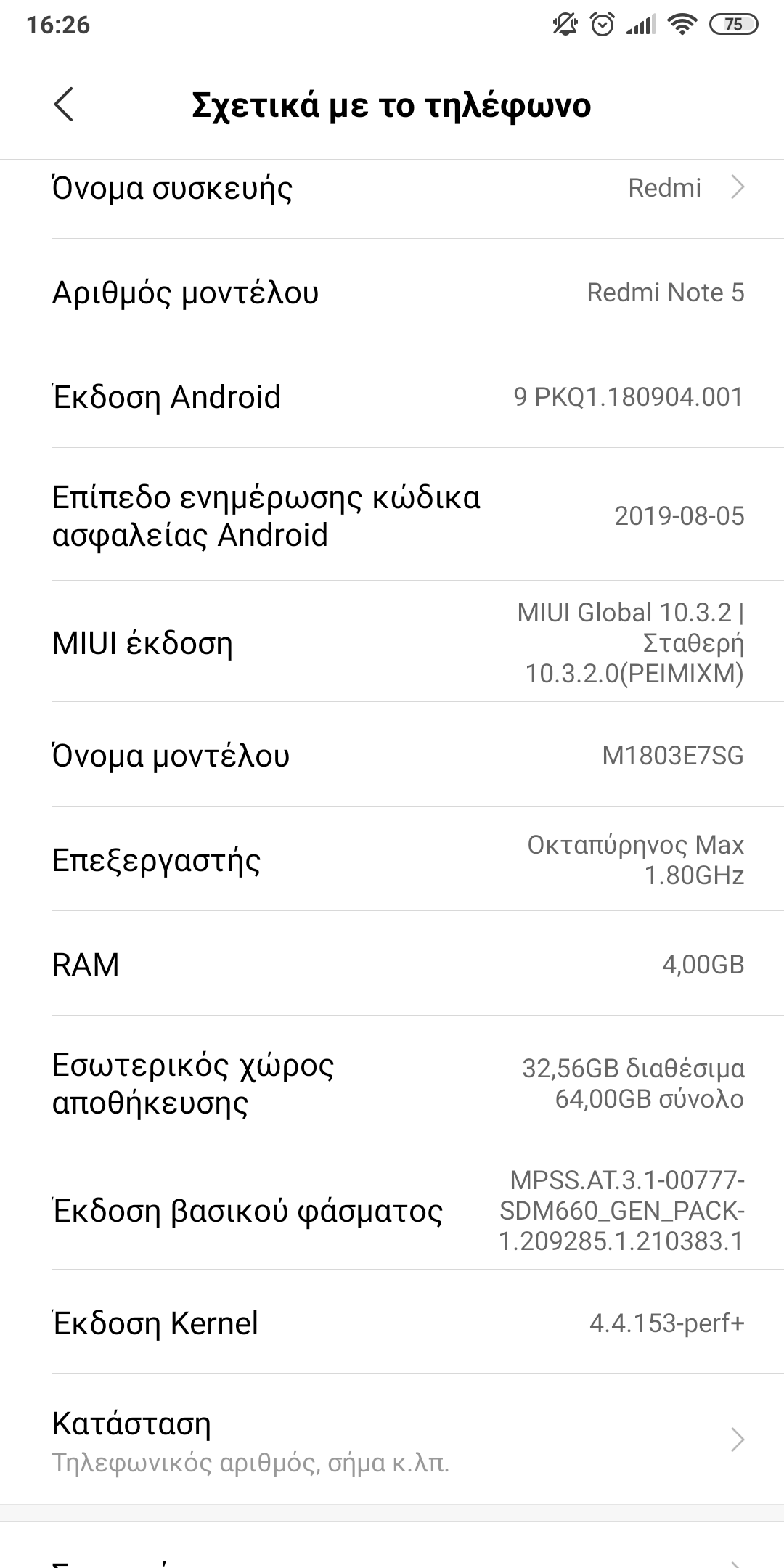Tap the Επεξεργαστής row
This screenshot has height=1568, width=784.
pos(392,859)
